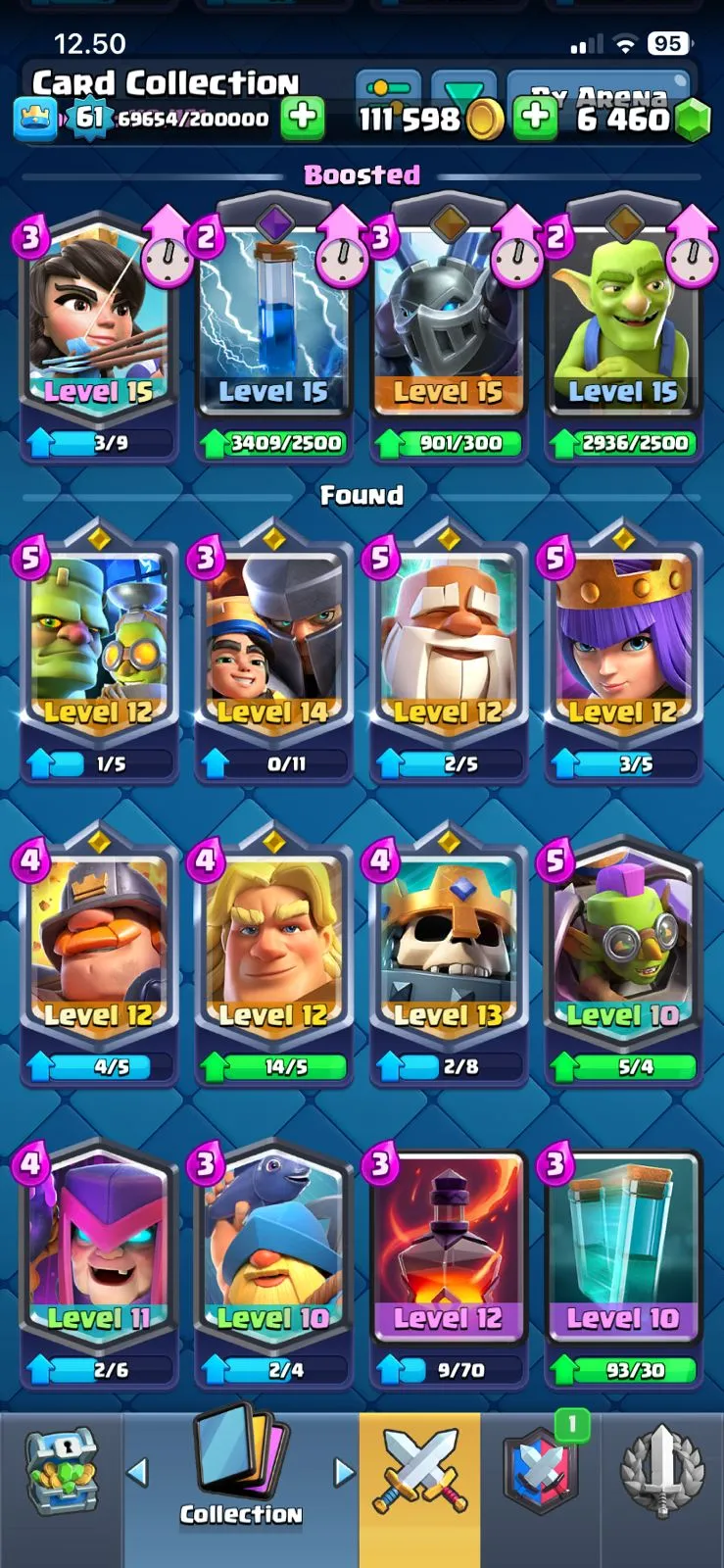724x1568 pixels.
Task: Upgrade the Golden Knight card at 14/5
Action: click(273, 1066)
